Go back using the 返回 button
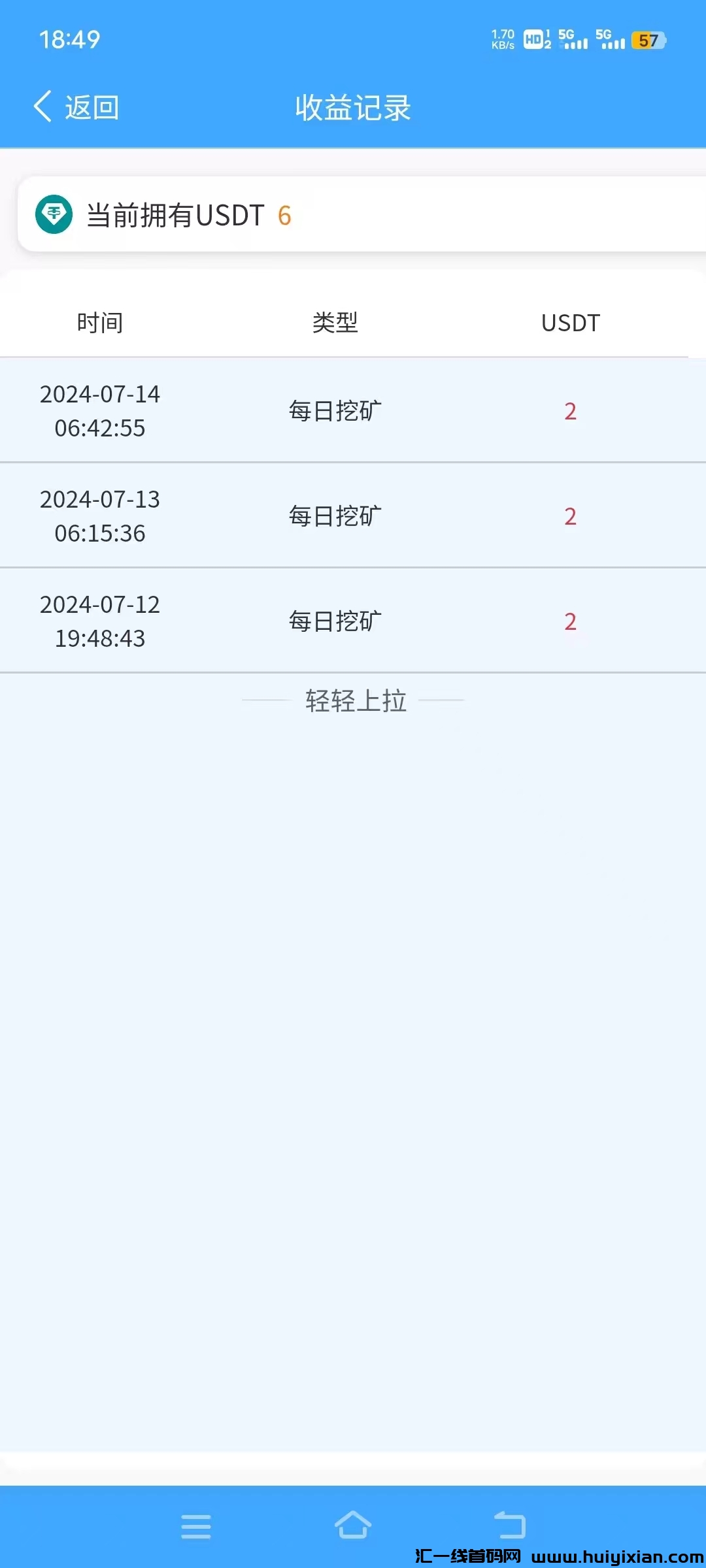Screen dimensions: 706x1568 tap(76, 107)
